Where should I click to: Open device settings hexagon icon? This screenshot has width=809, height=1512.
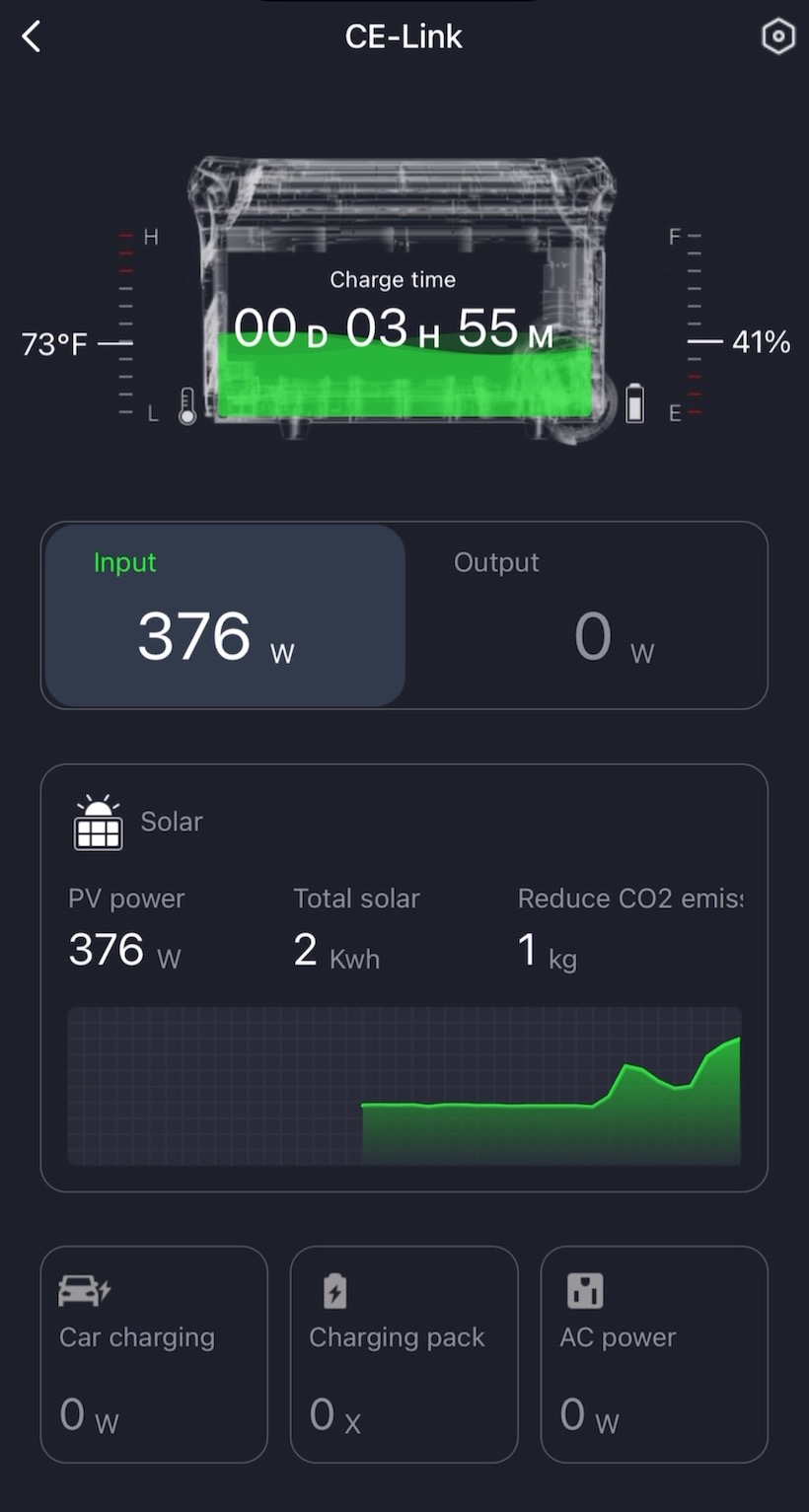pos(778,37)
